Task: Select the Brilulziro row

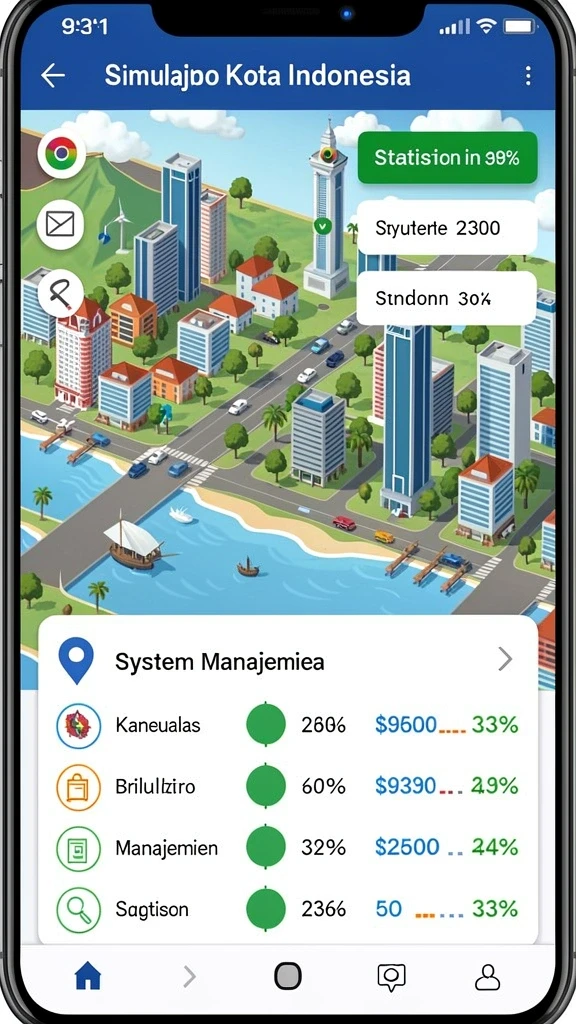Action: coord(287,786)
